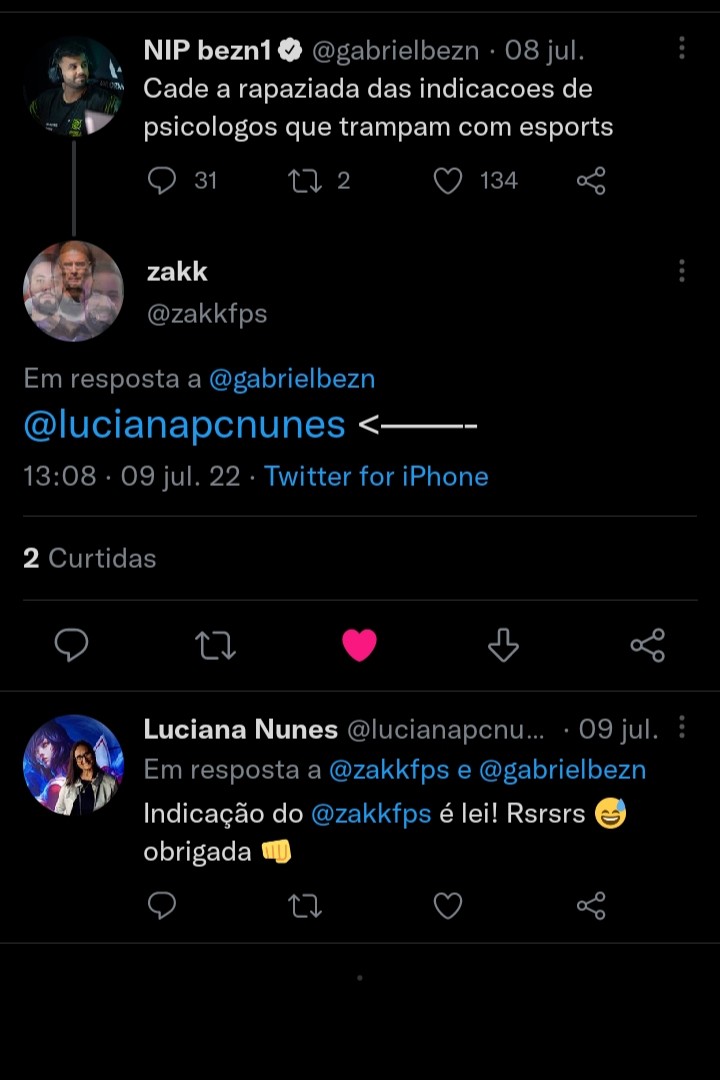Screen dimensions: 720x1080
Task: View the 2 Curtidas list
Action: pyautogui.click(x=90, y=558)
